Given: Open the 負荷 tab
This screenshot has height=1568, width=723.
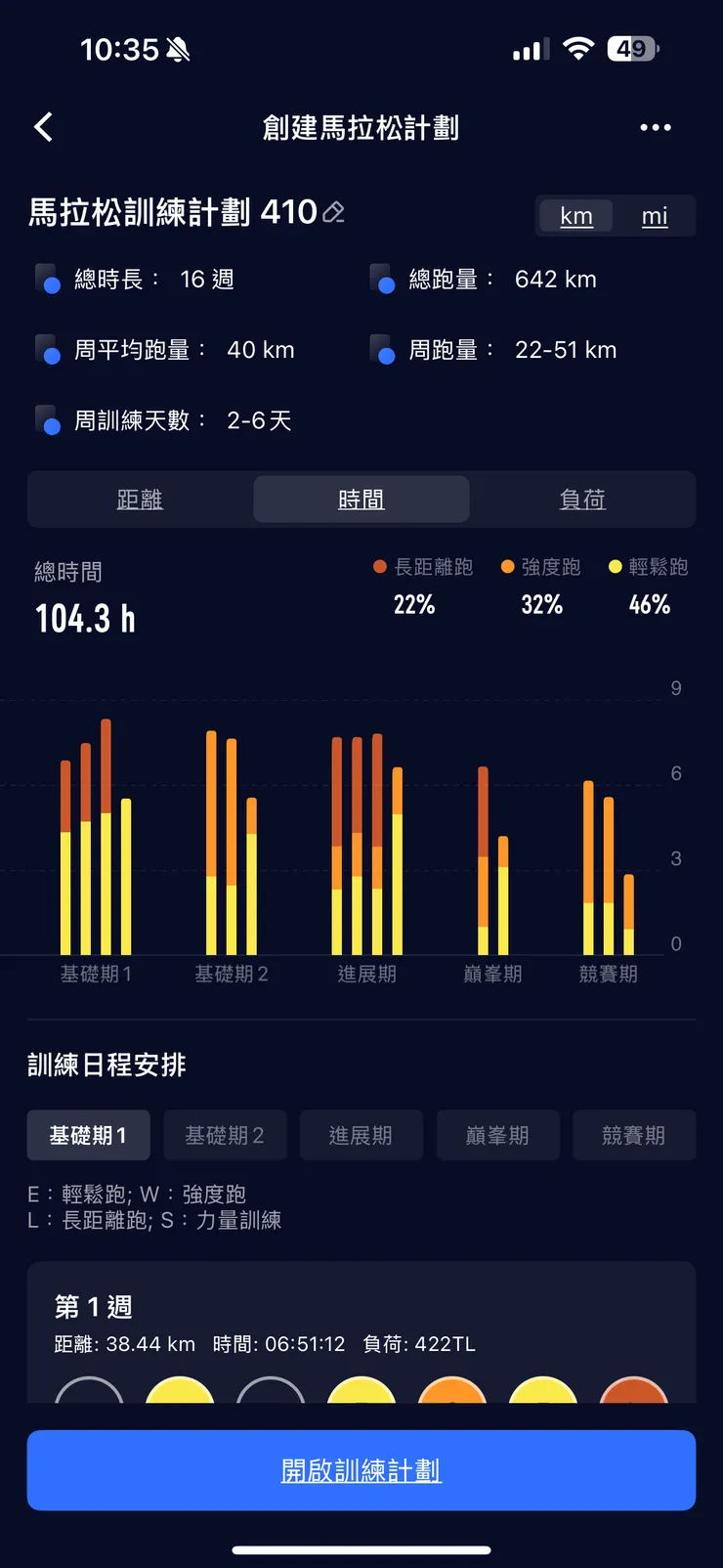Looking at the screenshot, I should pos(583,499).
